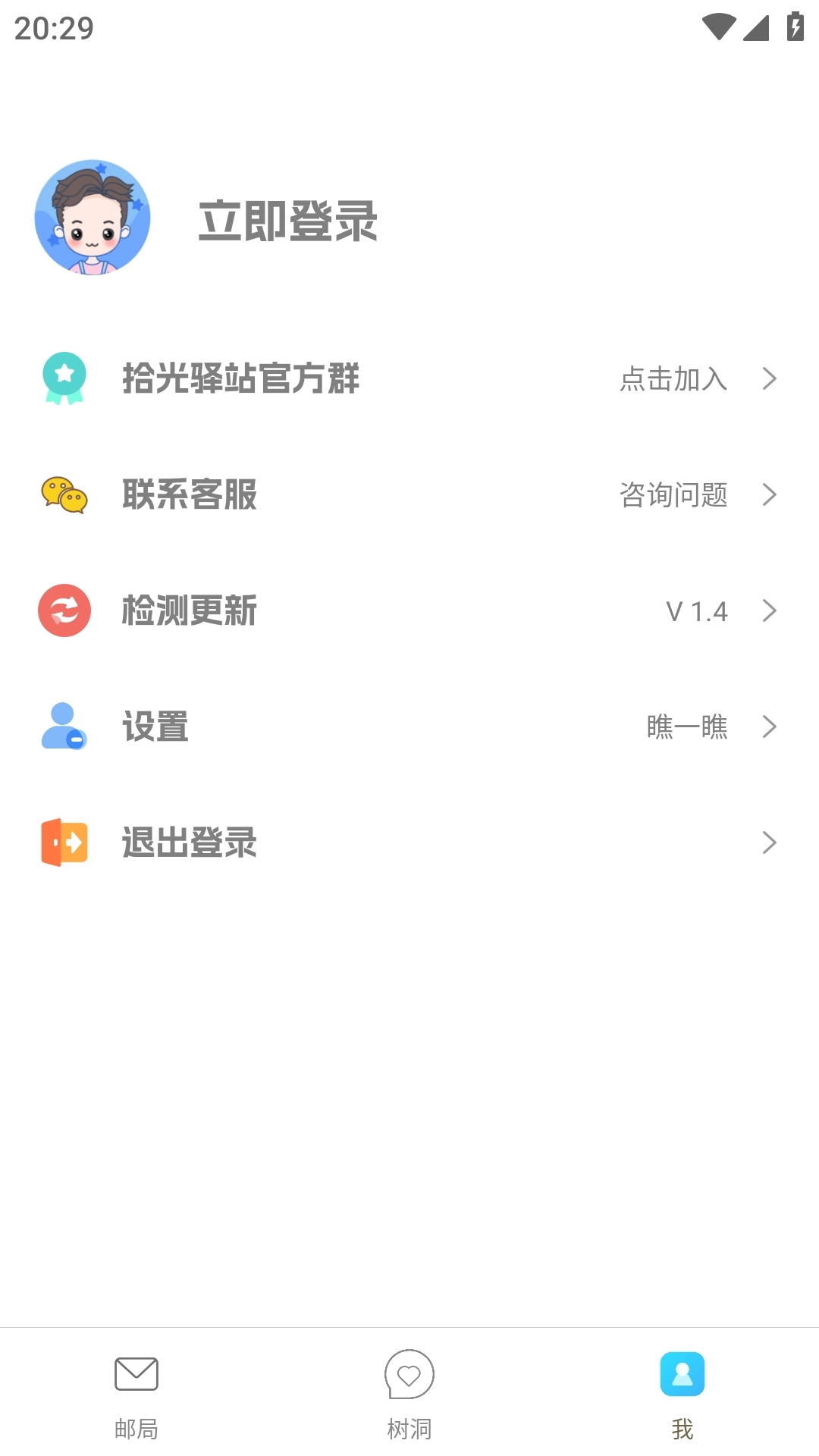819x1456 pixels.
Task: Expand the 联系客服 row chevron
Action: (771, 495)
